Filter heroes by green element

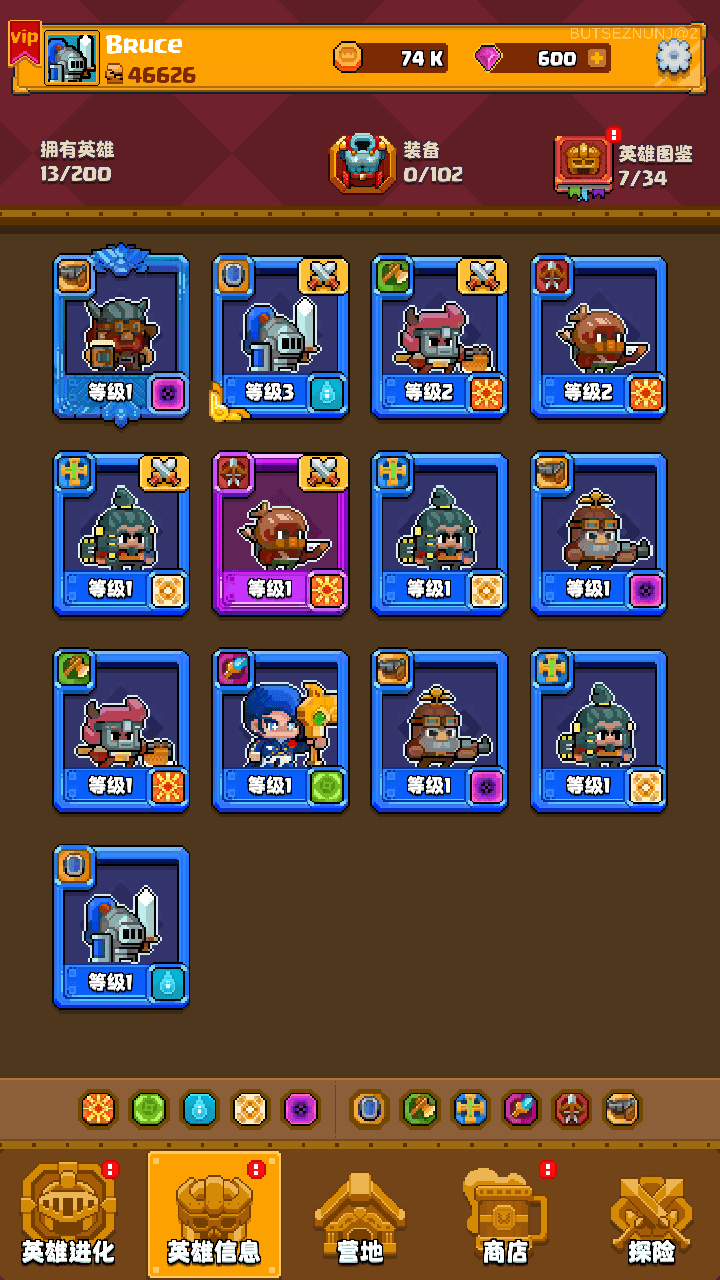[x=148, y=1109]
